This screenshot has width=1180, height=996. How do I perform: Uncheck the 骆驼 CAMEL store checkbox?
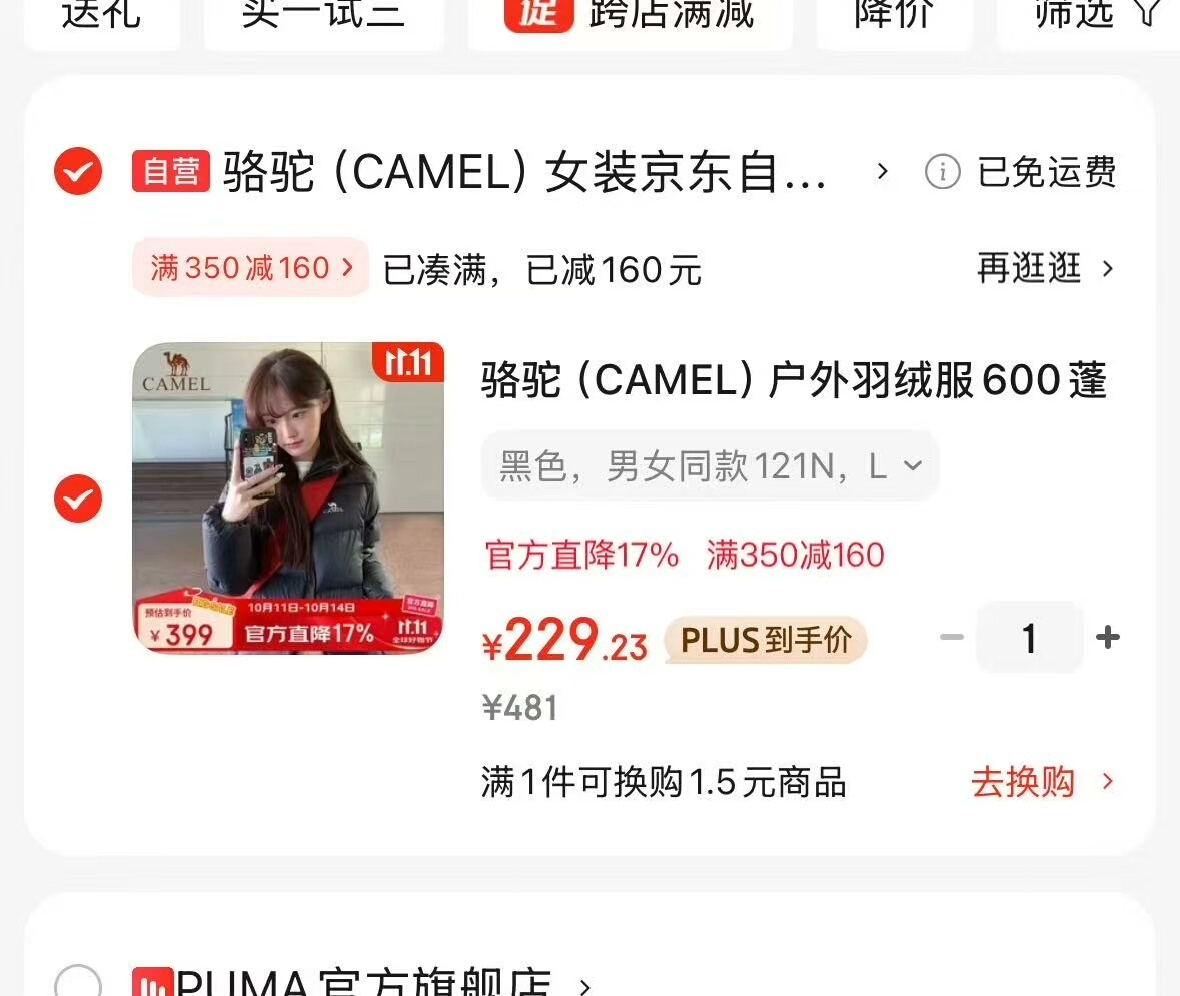78,172
